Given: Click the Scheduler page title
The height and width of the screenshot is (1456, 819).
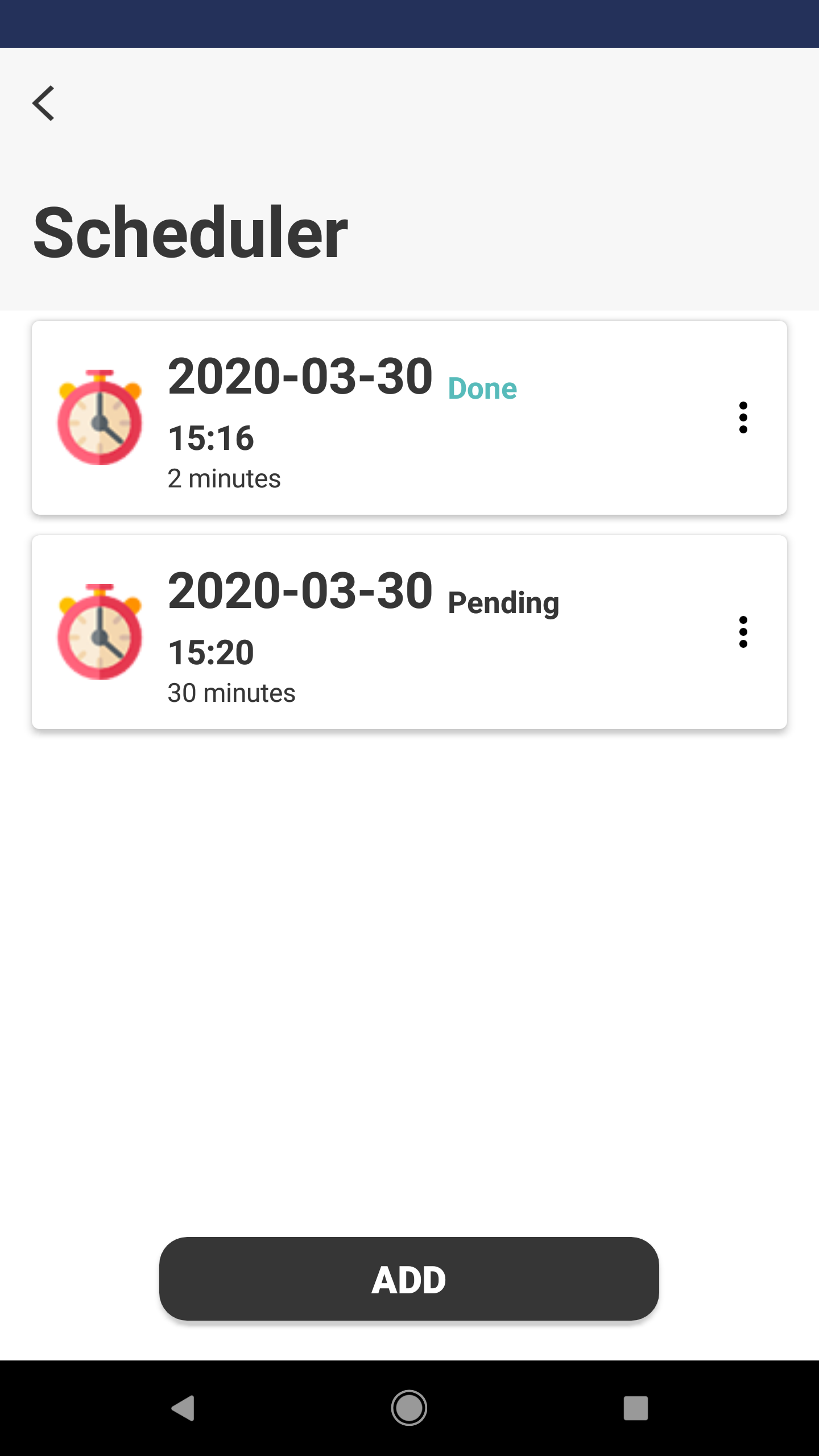Looking at the screenshot, I should pos(191,232).
